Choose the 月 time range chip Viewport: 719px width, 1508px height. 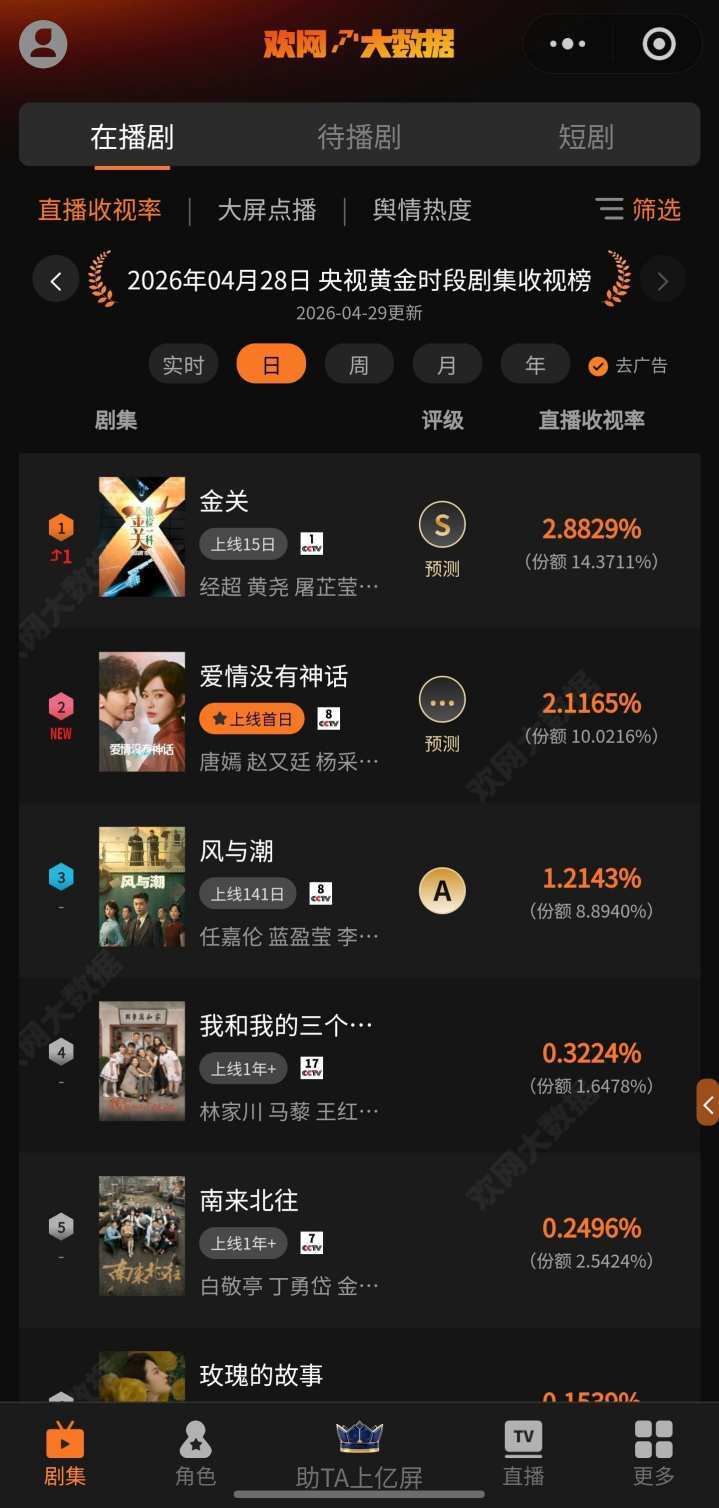pos(447,365)
